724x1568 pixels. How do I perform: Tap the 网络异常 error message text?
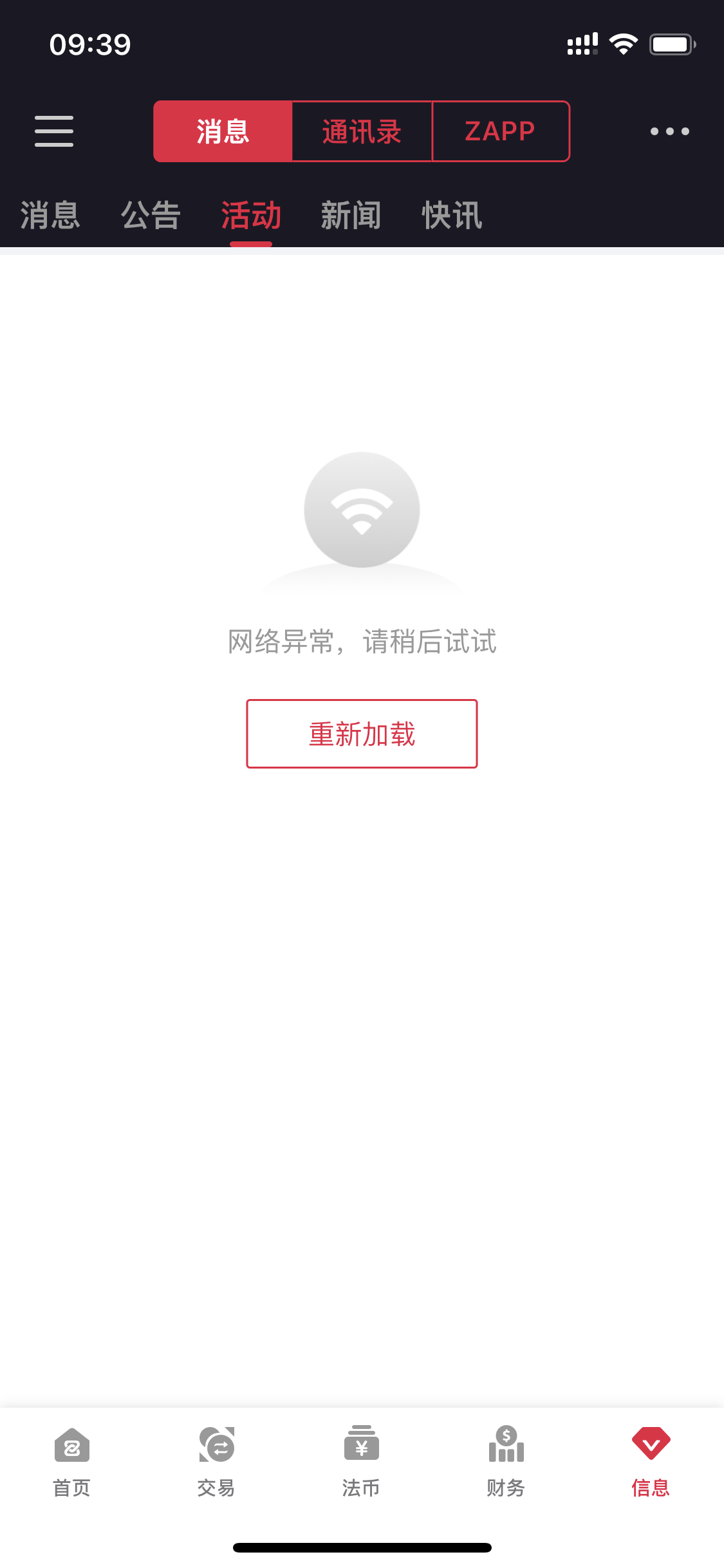pos(362,642)
